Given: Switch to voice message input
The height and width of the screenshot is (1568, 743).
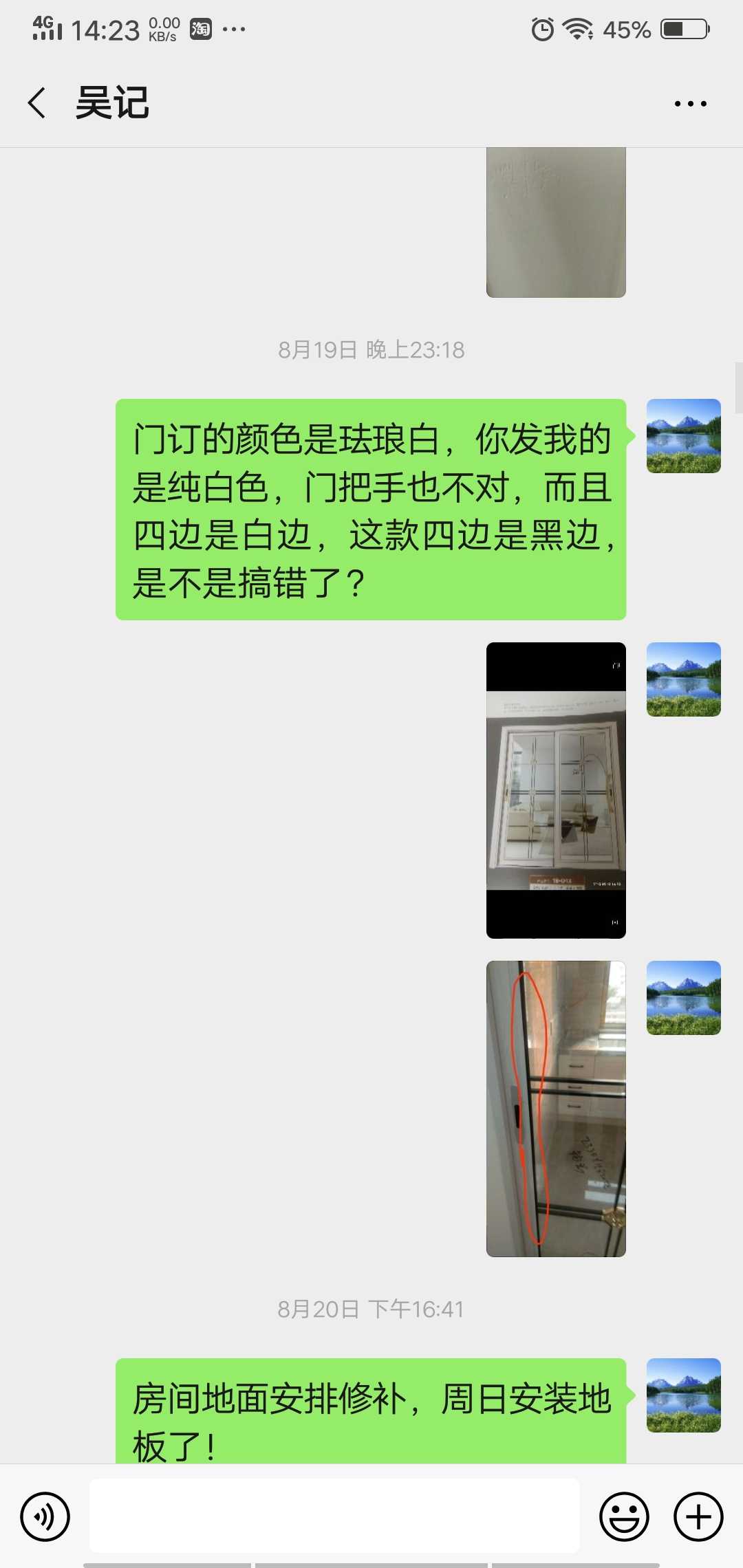Looking at the screenshot, I should (x=45, y=1516).
